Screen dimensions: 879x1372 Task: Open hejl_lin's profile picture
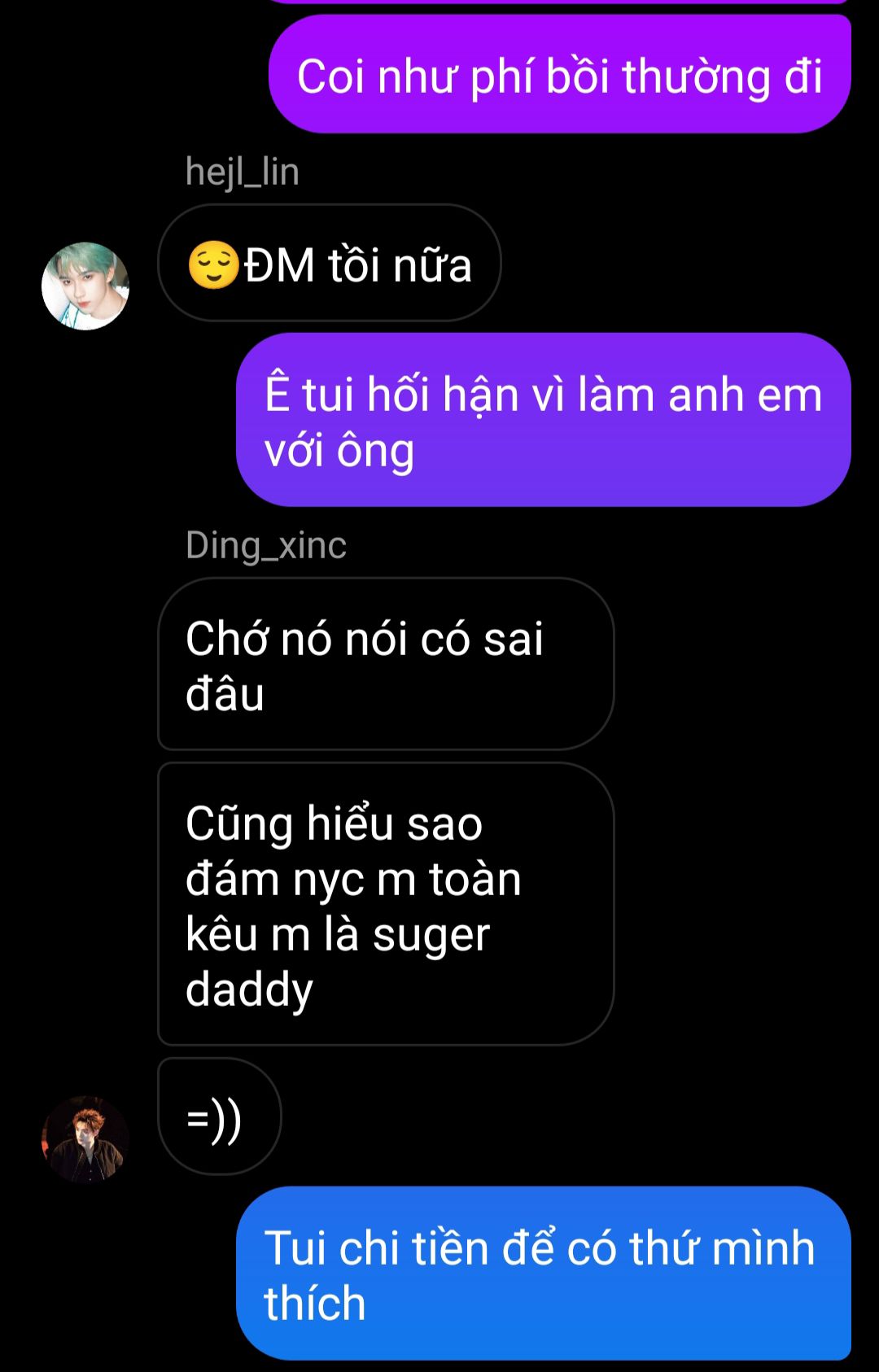pos(85,286)
